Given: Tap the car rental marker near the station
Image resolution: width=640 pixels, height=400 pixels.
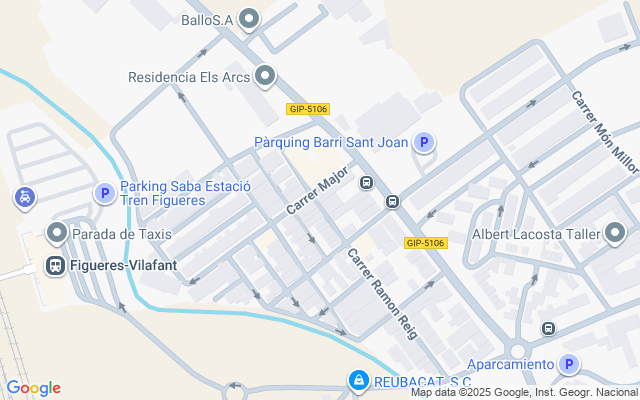Looking at the screenshot, I should tap(25, 198).
